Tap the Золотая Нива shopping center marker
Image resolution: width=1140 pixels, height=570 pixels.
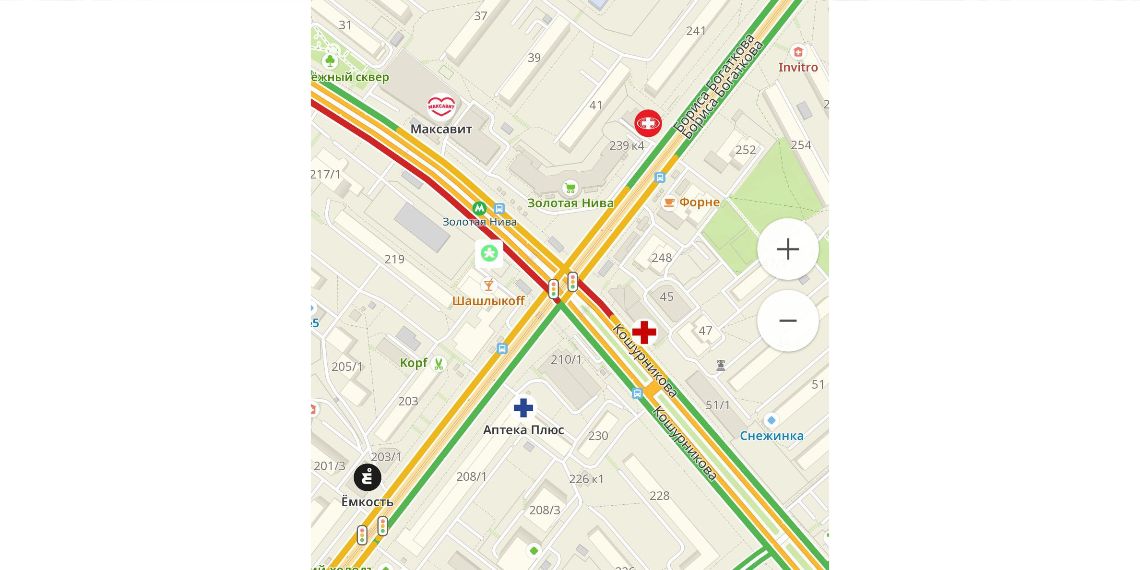click(570, 188)
